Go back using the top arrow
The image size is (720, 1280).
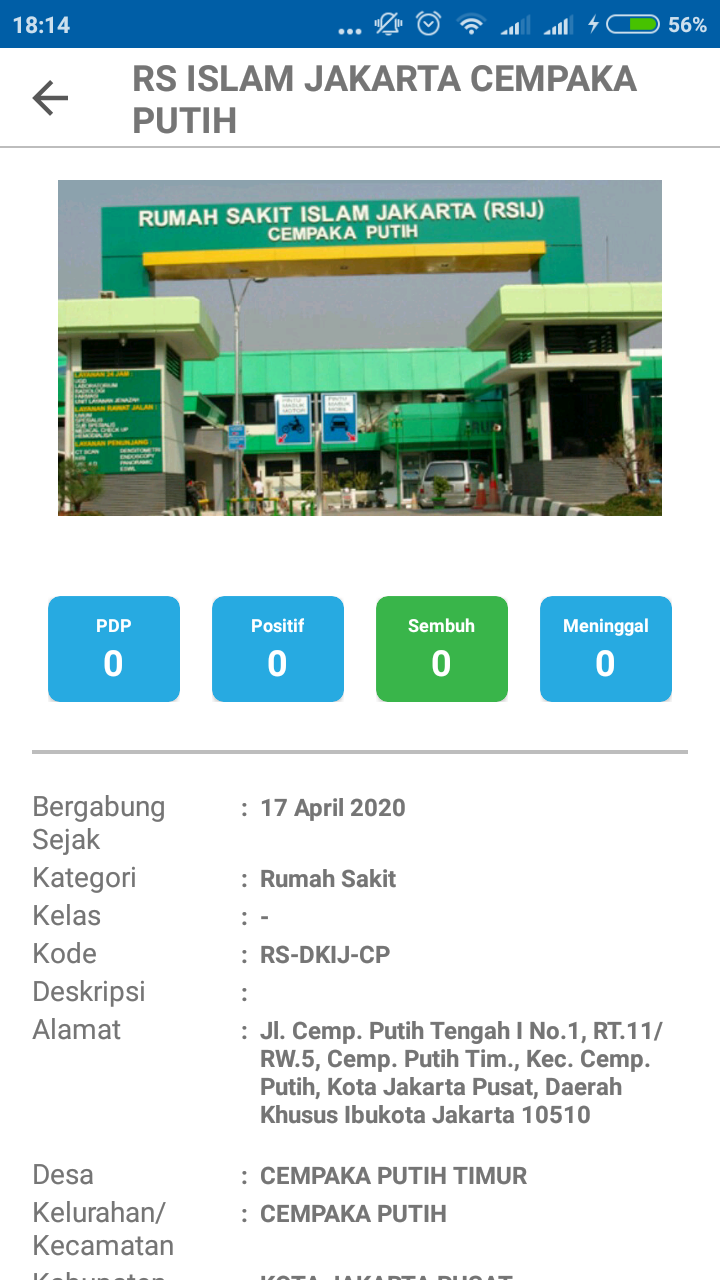pos(50,98)
